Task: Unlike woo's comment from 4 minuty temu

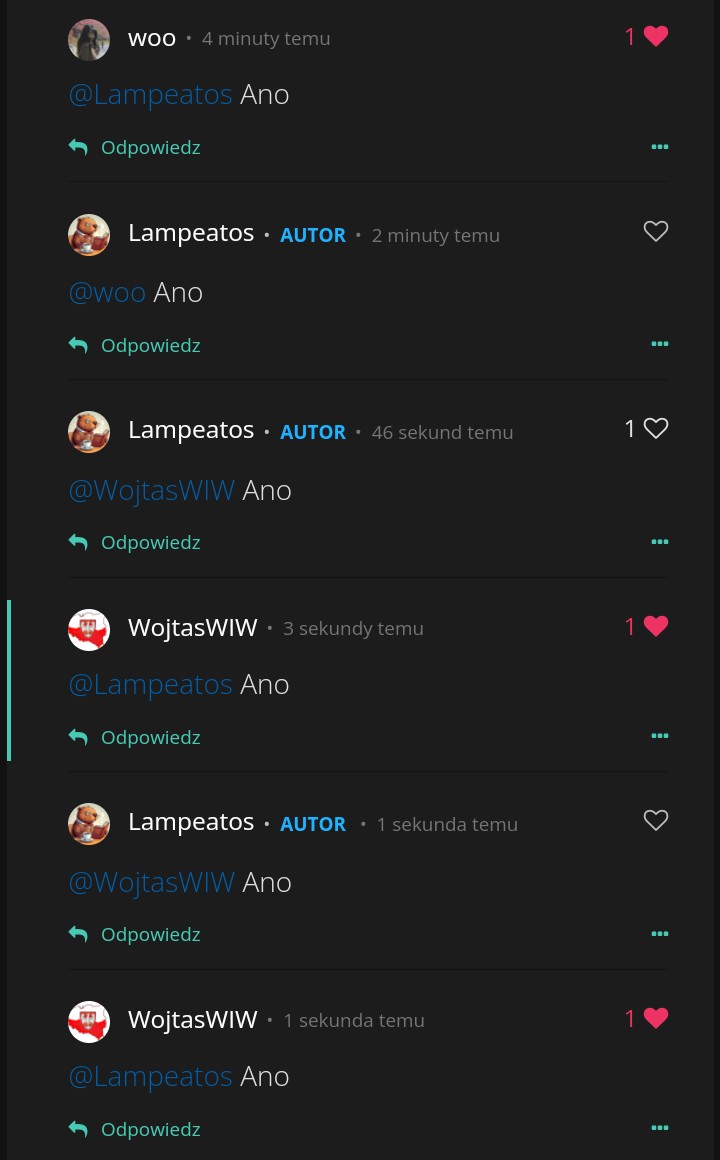Action: click(655, 37)
